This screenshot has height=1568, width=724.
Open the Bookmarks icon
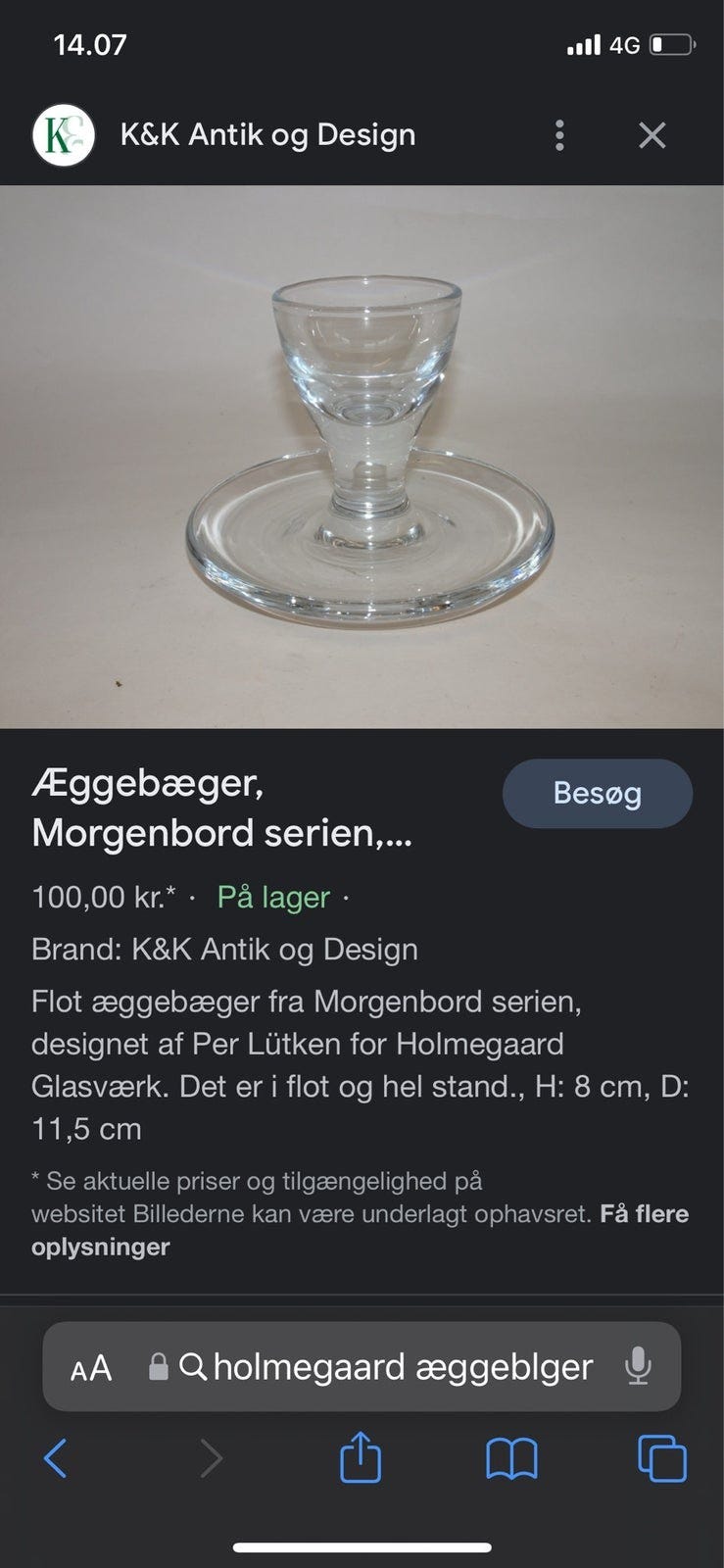511,1458
